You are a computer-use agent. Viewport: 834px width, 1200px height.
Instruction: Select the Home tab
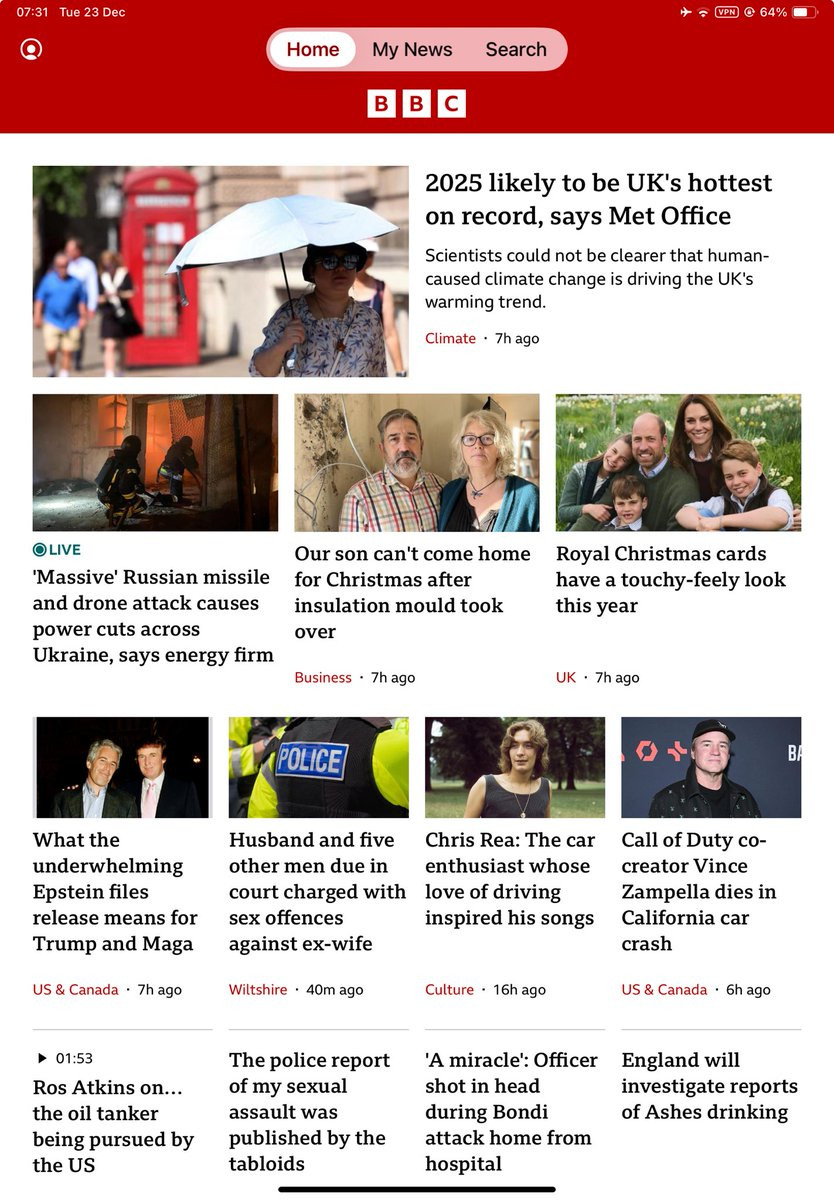313,49
